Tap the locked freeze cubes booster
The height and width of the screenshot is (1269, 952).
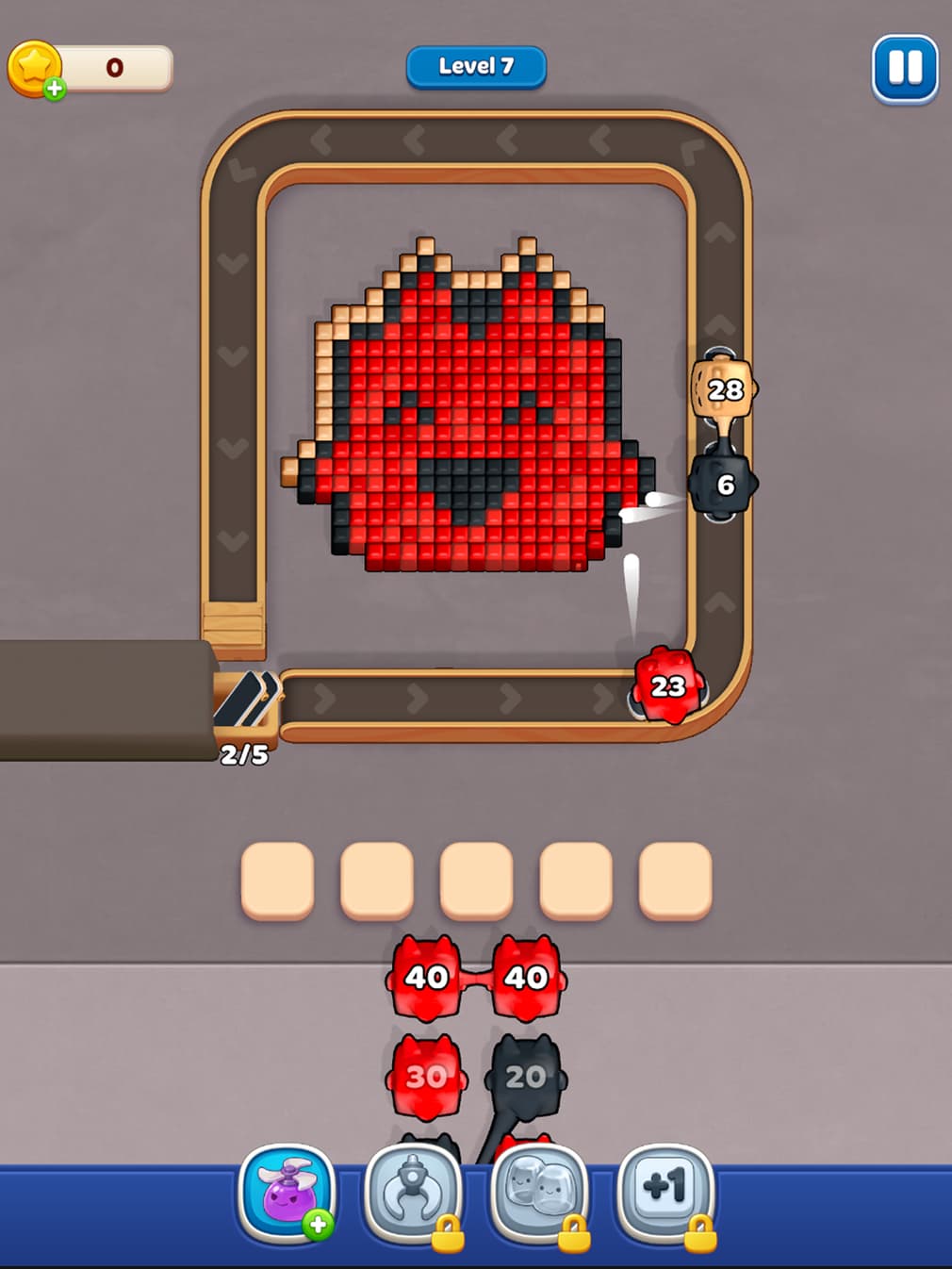point(539,1195)
